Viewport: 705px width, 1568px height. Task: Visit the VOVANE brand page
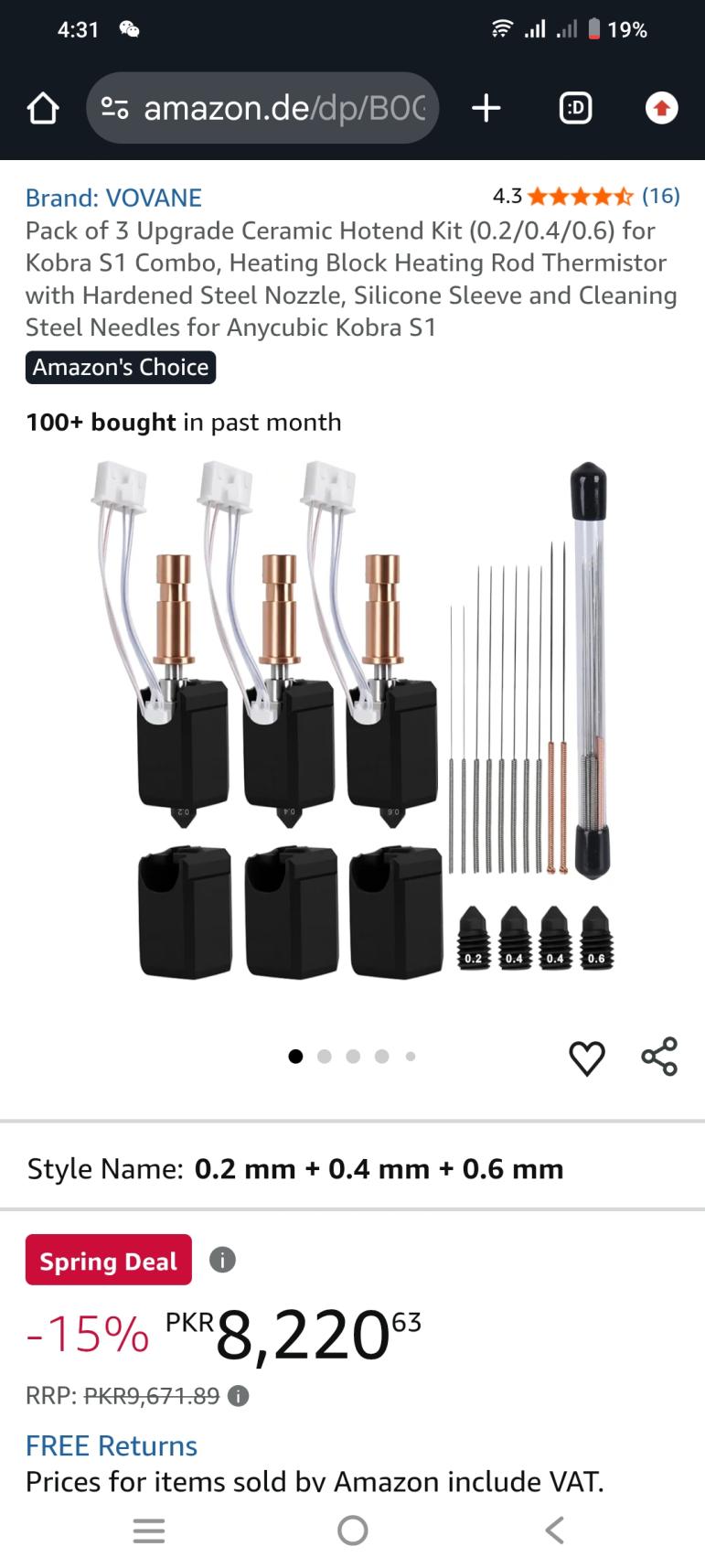coord(113,198)
